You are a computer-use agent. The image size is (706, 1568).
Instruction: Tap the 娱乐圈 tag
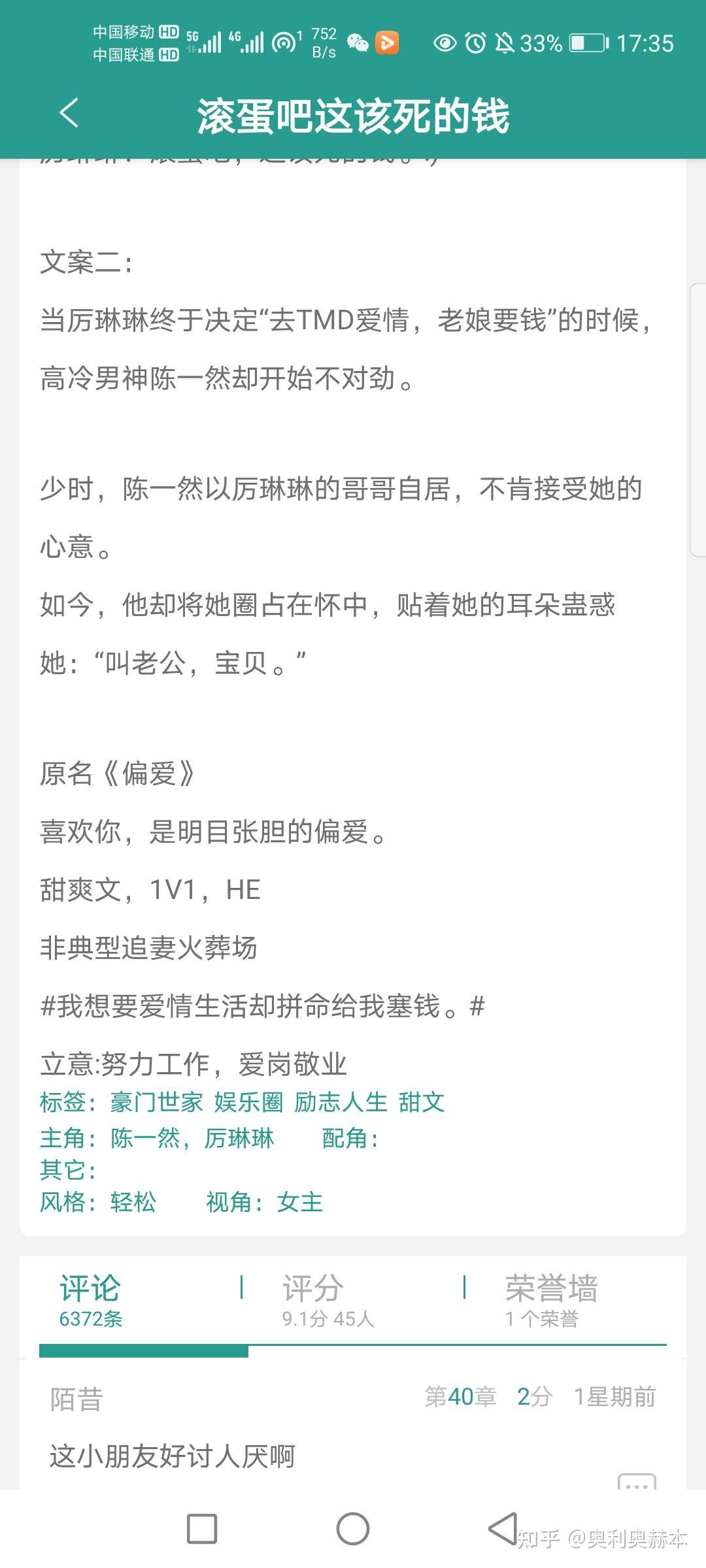click(x=249, y=1102)
